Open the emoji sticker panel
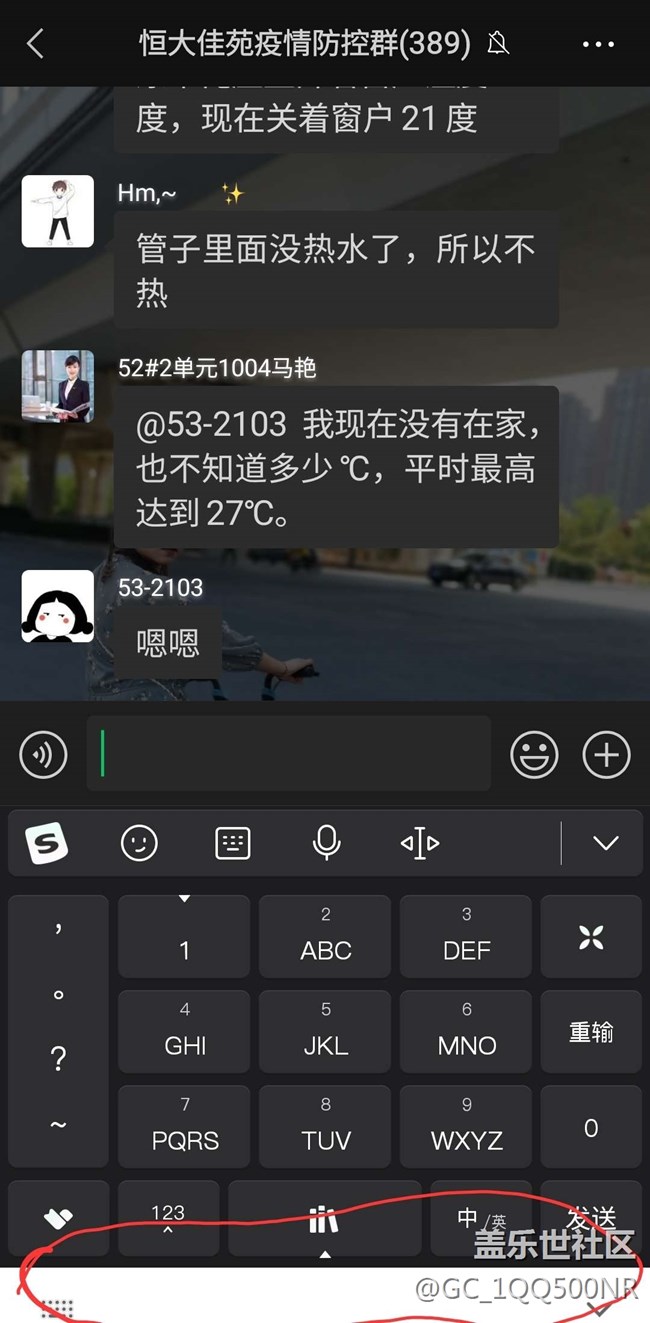This screenshot has height=1323, width=650. click(534, 755)
